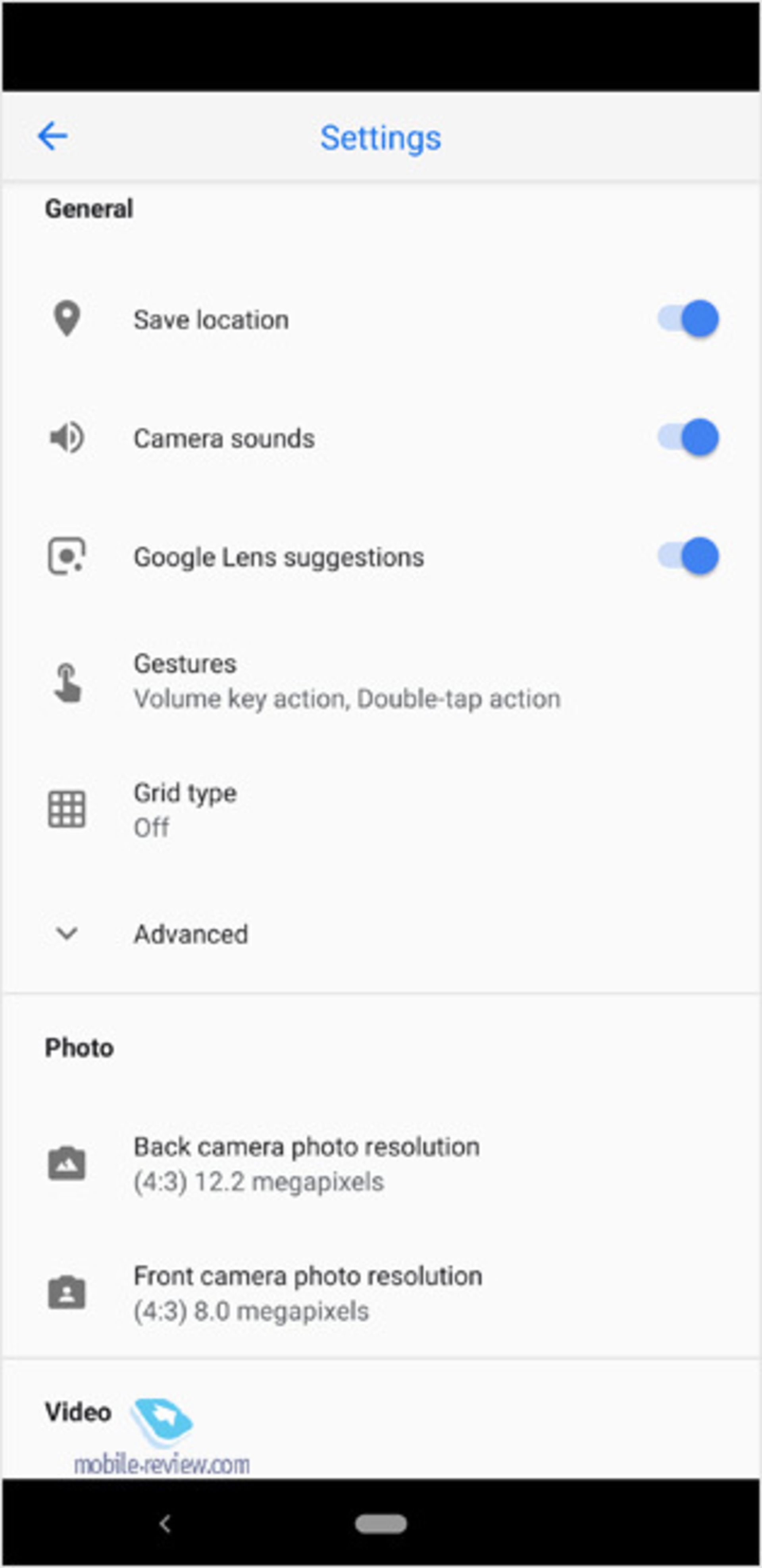This screenshot has width=762, height=1568.
Task: Tap the home pill button
Action: [x=381, y=1524]
